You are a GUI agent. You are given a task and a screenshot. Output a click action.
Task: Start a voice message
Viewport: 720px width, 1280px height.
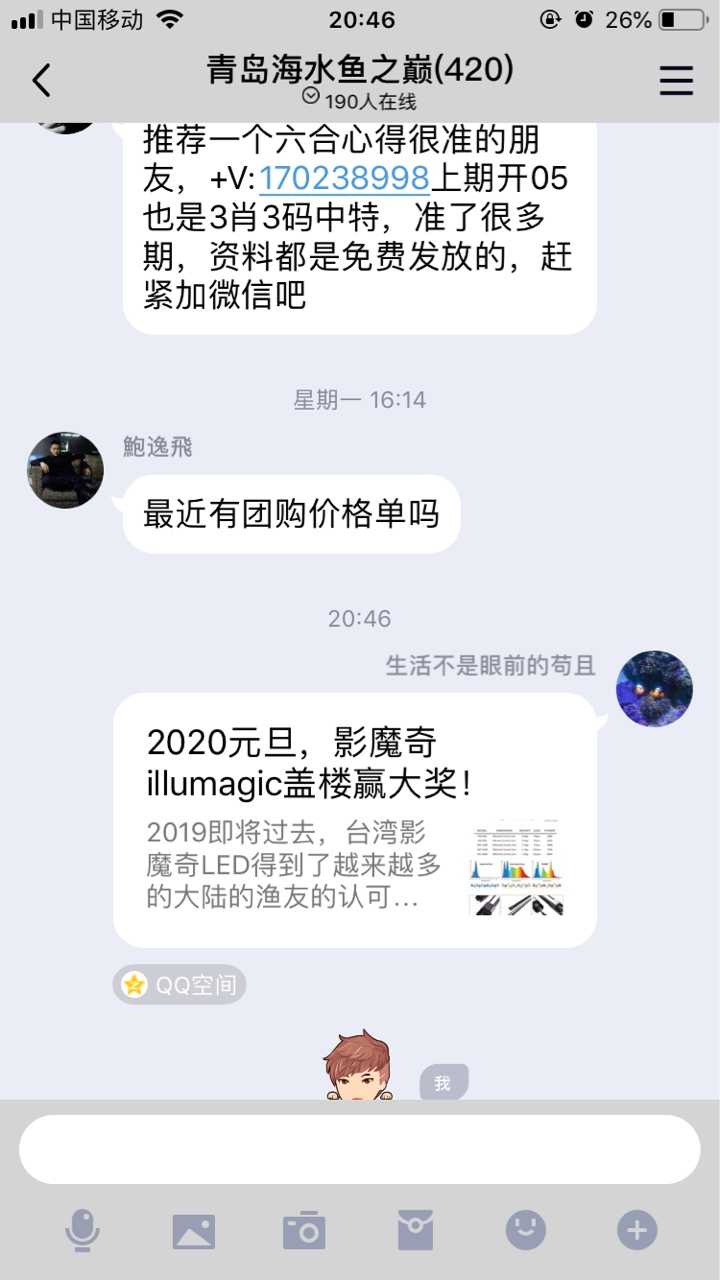[x=82, y=1229]
